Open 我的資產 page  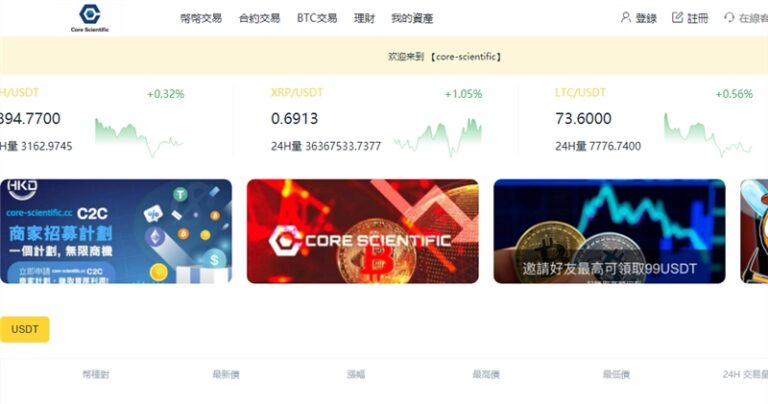(412, 18)
